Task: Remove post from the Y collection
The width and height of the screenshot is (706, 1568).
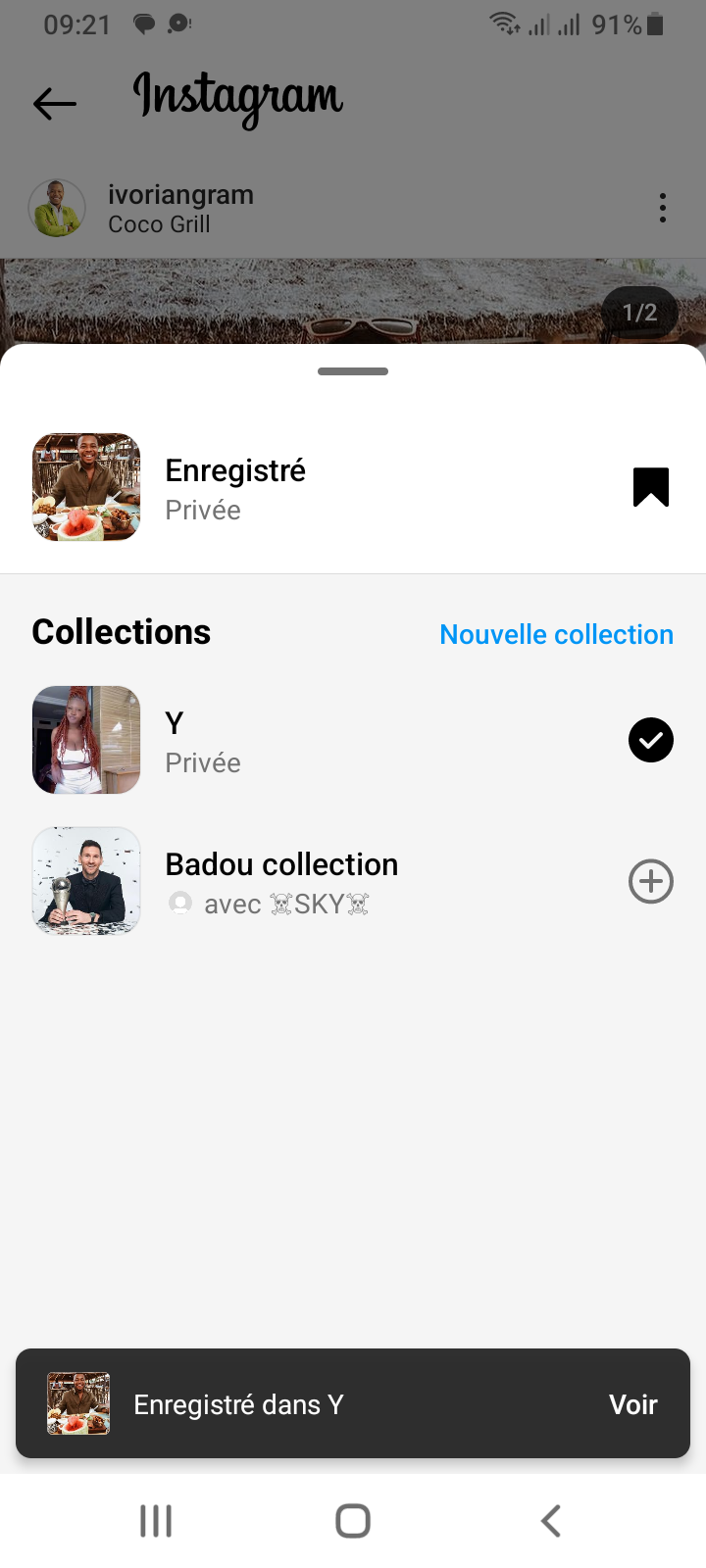Action: tap(650, 740)
